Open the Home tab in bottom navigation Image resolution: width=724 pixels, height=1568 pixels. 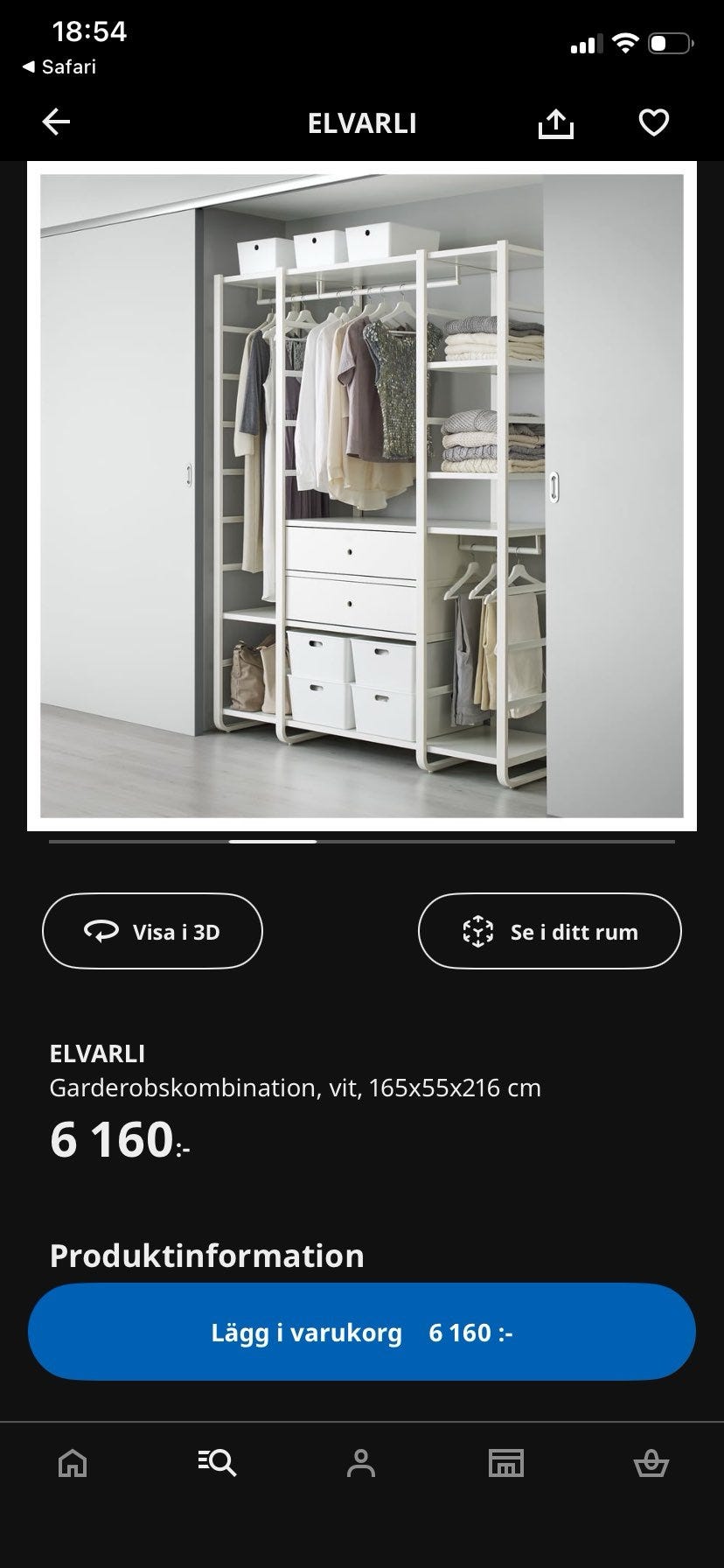(72, 1461)
